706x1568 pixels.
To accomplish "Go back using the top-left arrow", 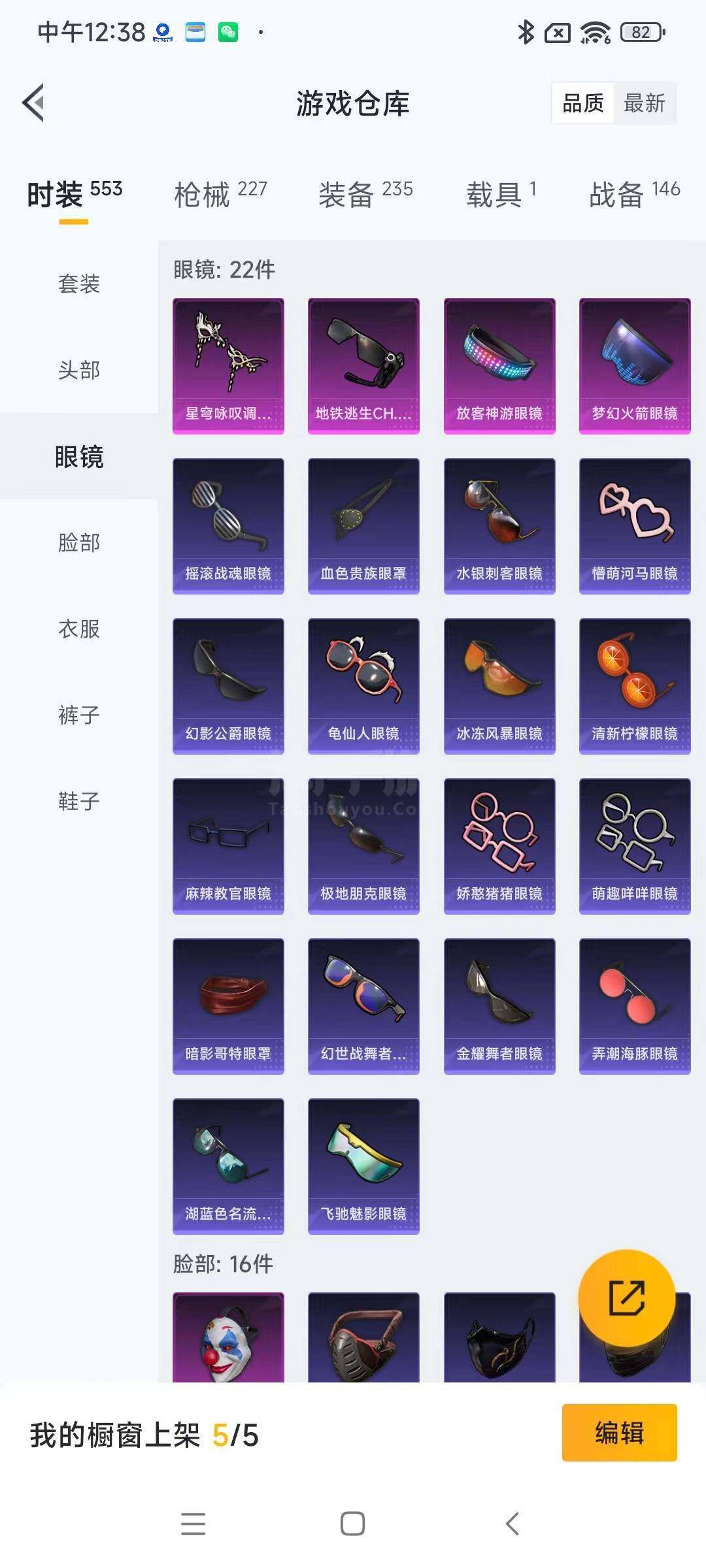I will (33, 103).
